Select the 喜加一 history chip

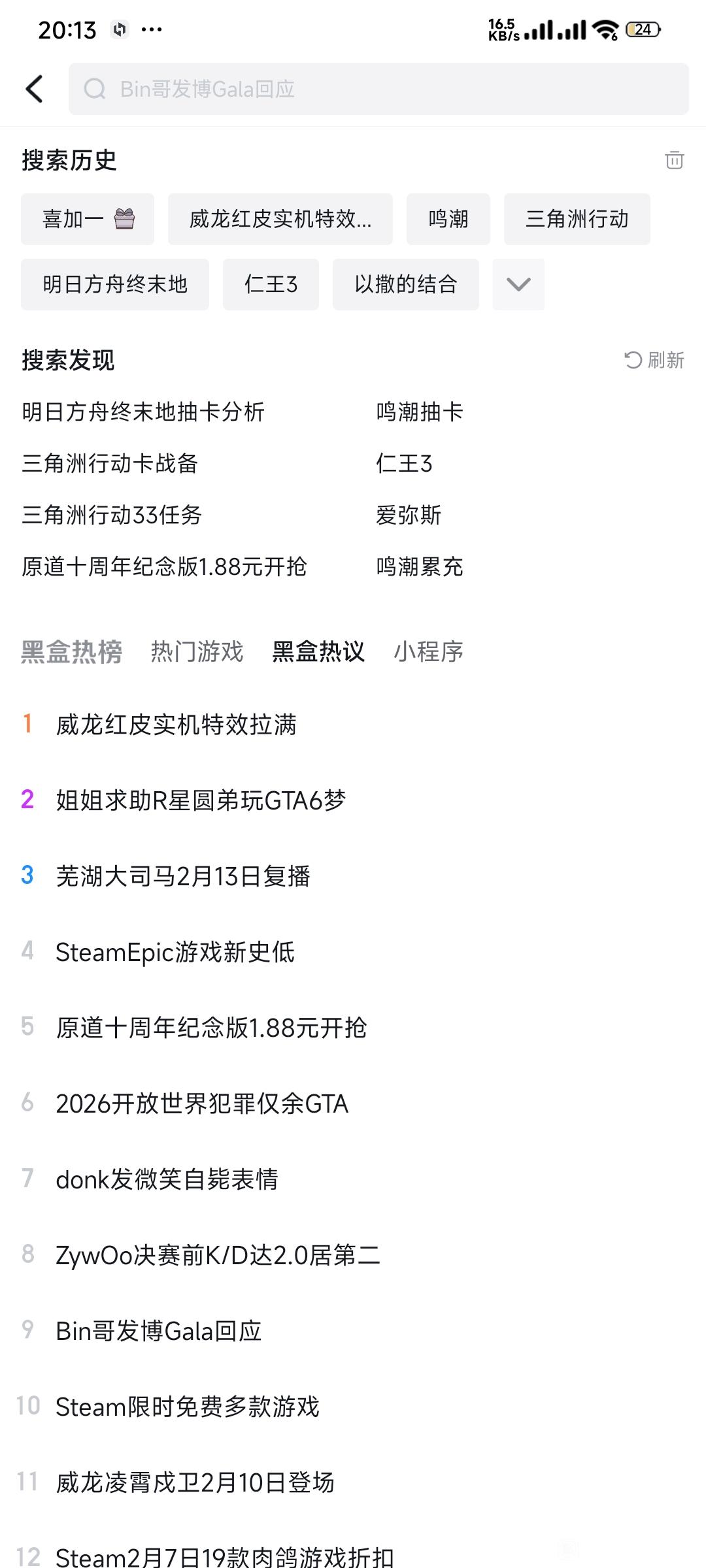click(x=88, y=219)
